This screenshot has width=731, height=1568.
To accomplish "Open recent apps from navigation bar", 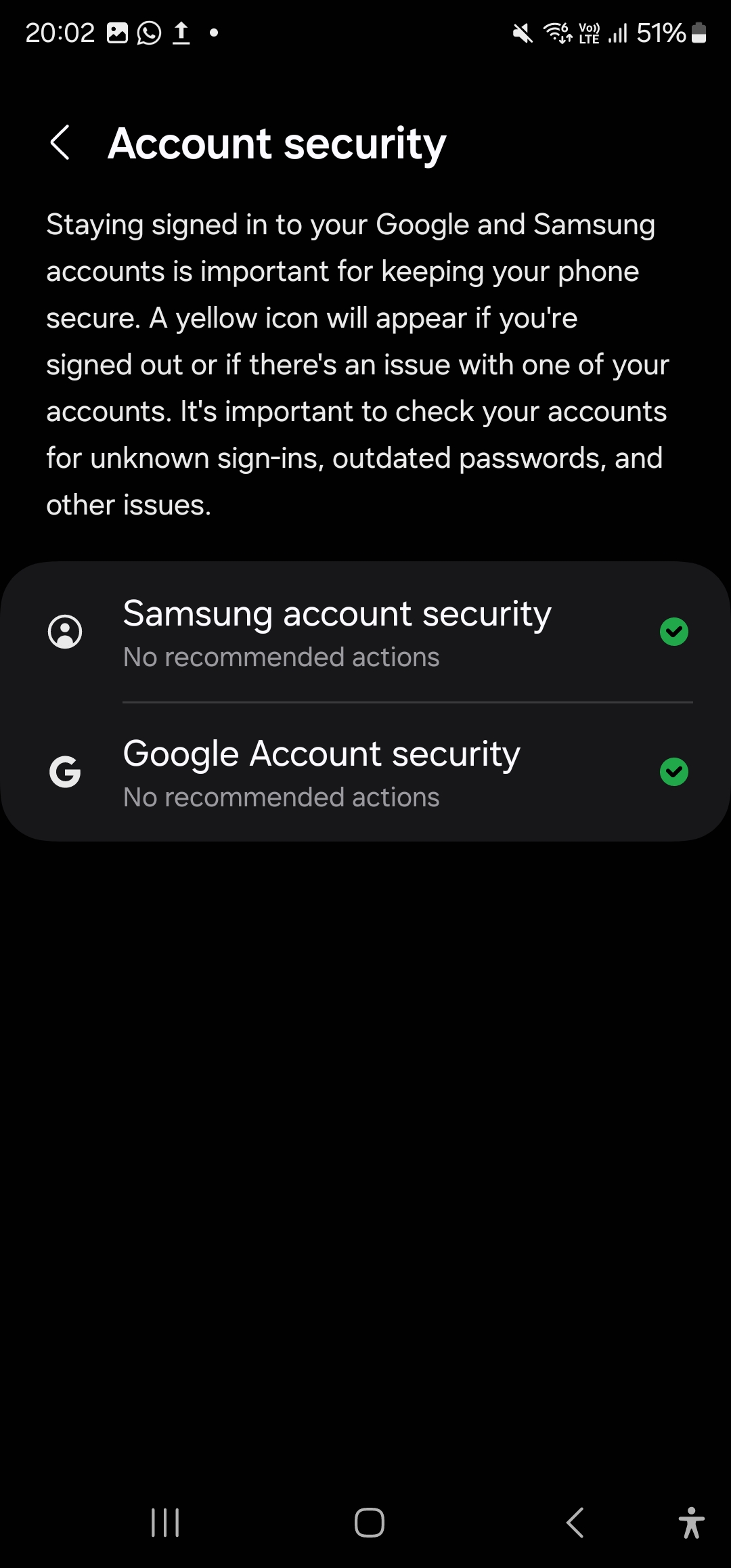I will coord(165,1523).
